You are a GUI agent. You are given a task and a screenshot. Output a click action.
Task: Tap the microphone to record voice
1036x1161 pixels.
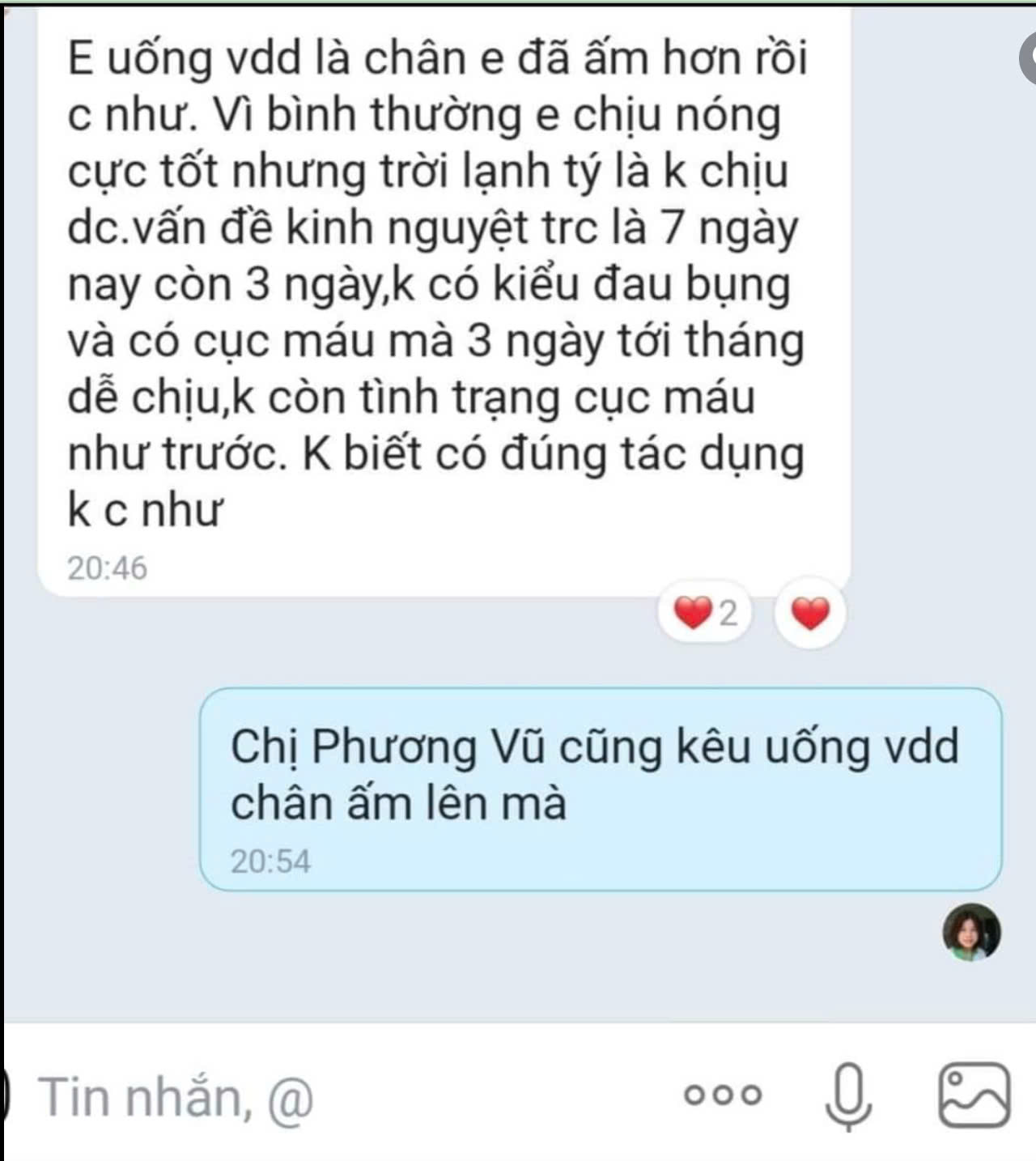[x=847, y=1095]
